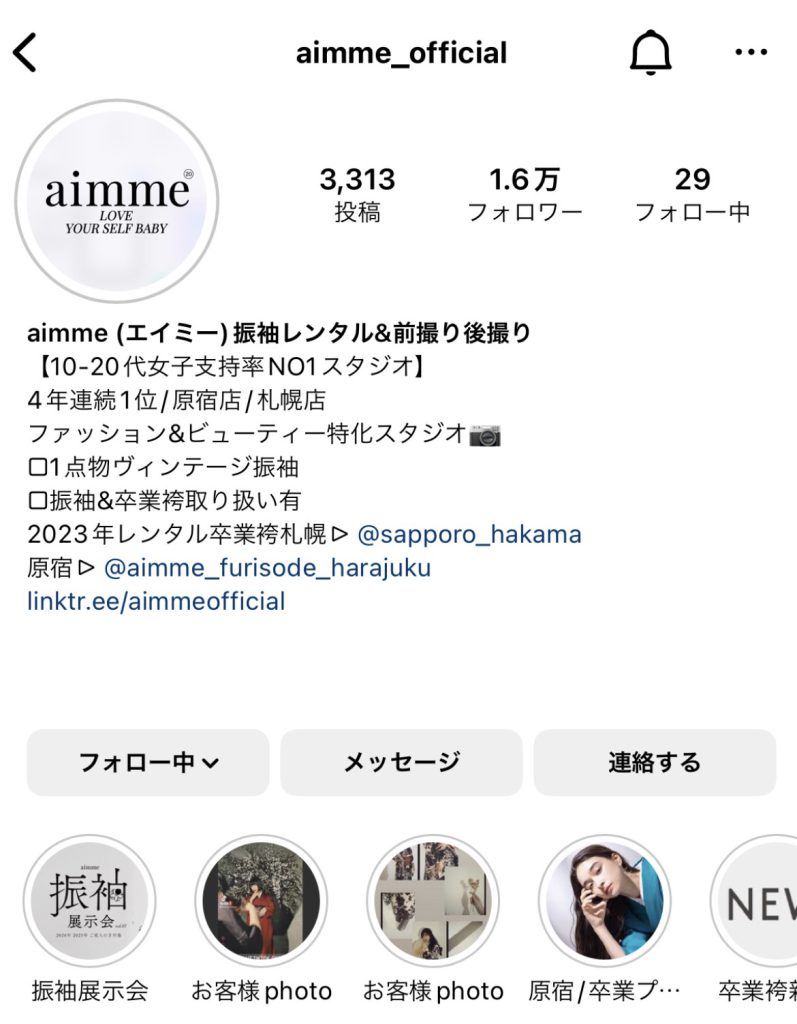Open the @aimme_furisode_harajuku mention link
797x1024 pixels.
click(267, 568)
